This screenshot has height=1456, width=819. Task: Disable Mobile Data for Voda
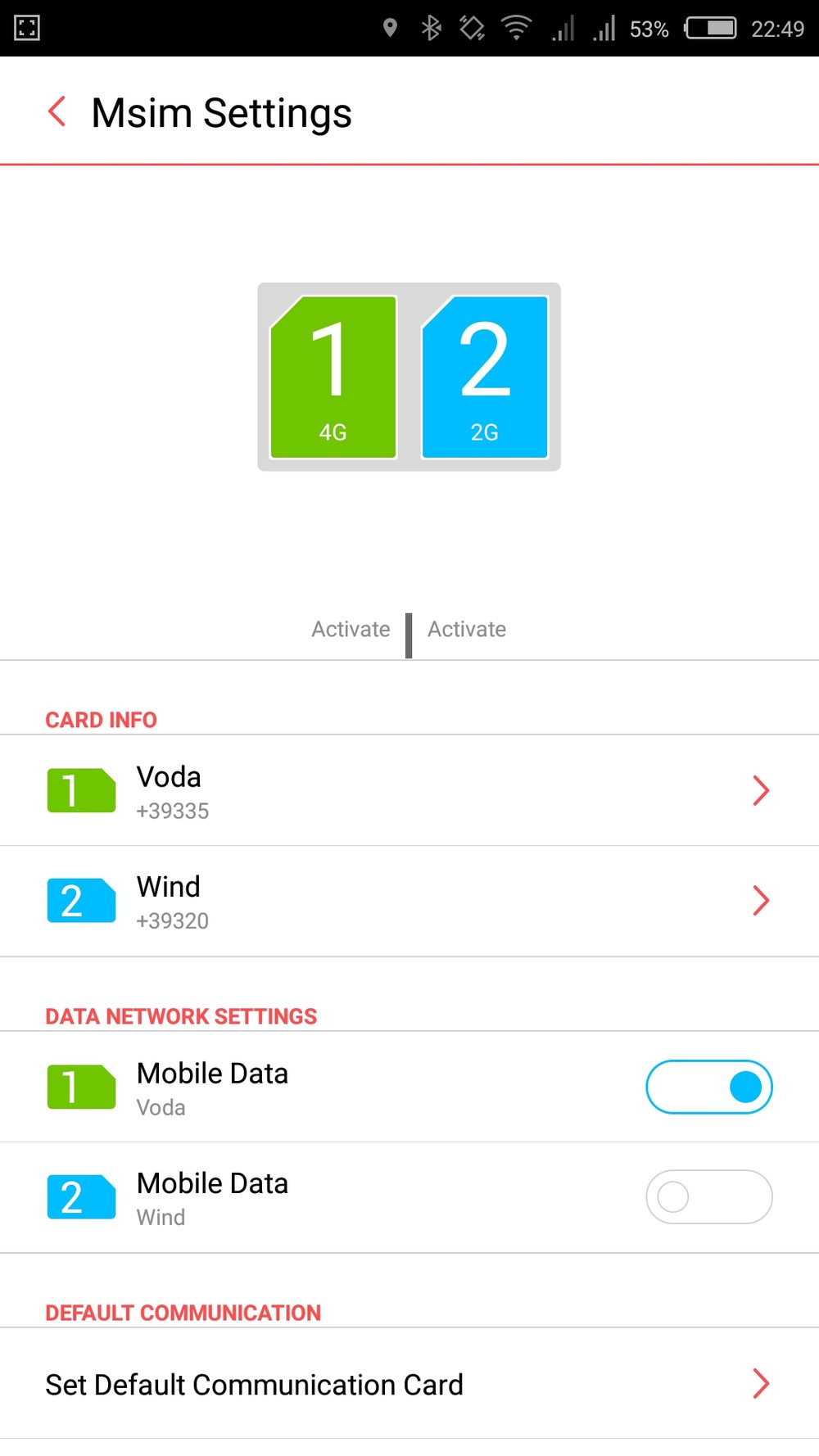tap(709, 1087)
